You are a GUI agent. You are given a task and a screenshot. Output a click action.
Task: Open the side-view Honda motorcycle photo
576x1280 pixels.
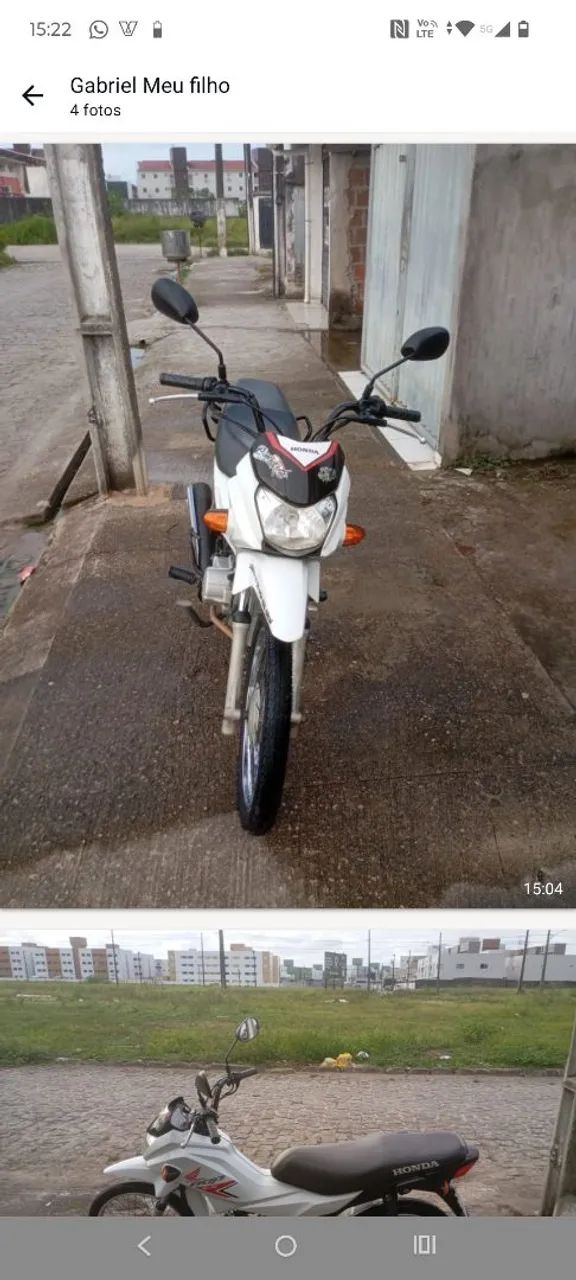[288, 1073]
